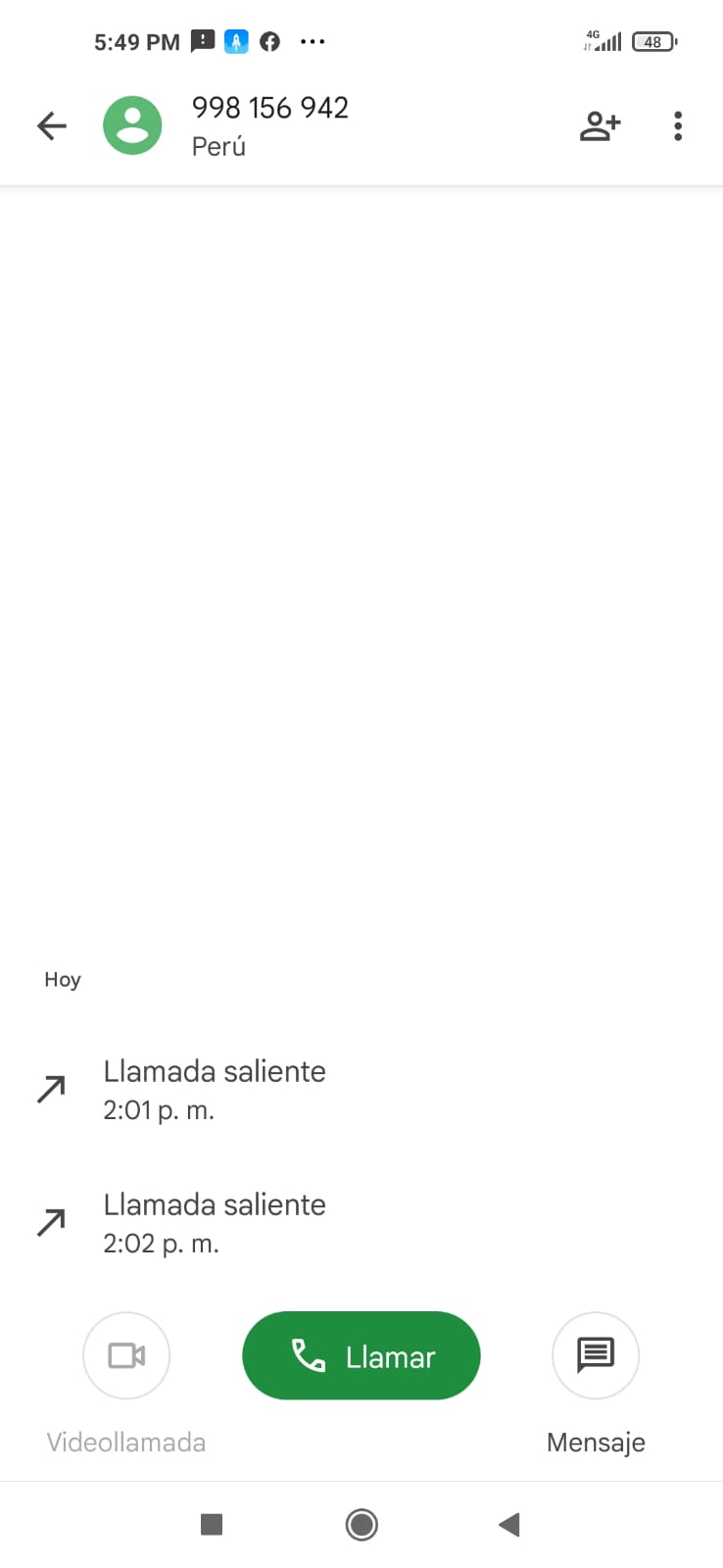Open the outgoing call from 2:02 p. m.

point(361,1223)
